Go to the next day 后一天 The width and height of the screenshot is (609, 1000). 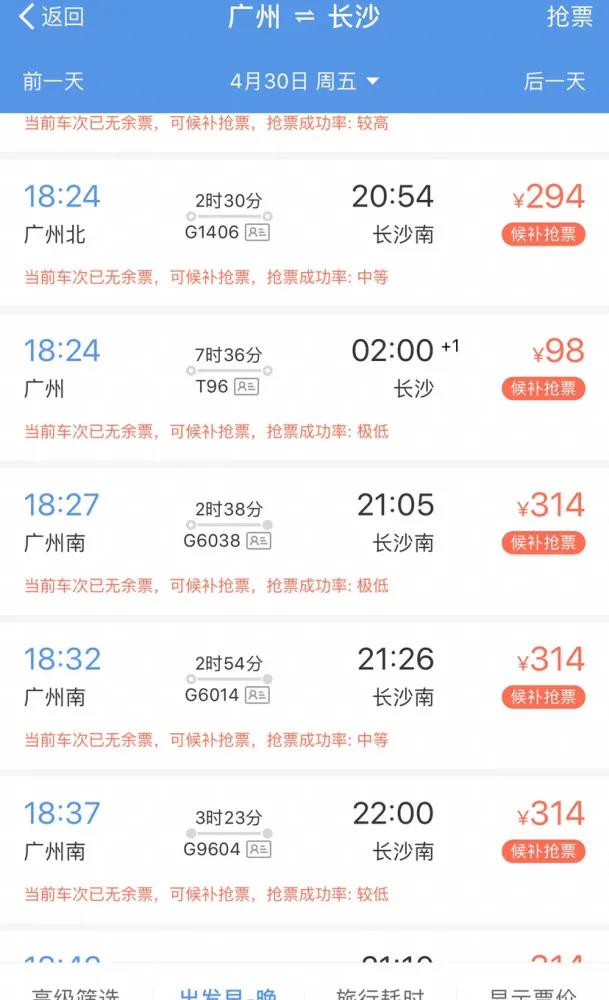click(x=554, y=81)
